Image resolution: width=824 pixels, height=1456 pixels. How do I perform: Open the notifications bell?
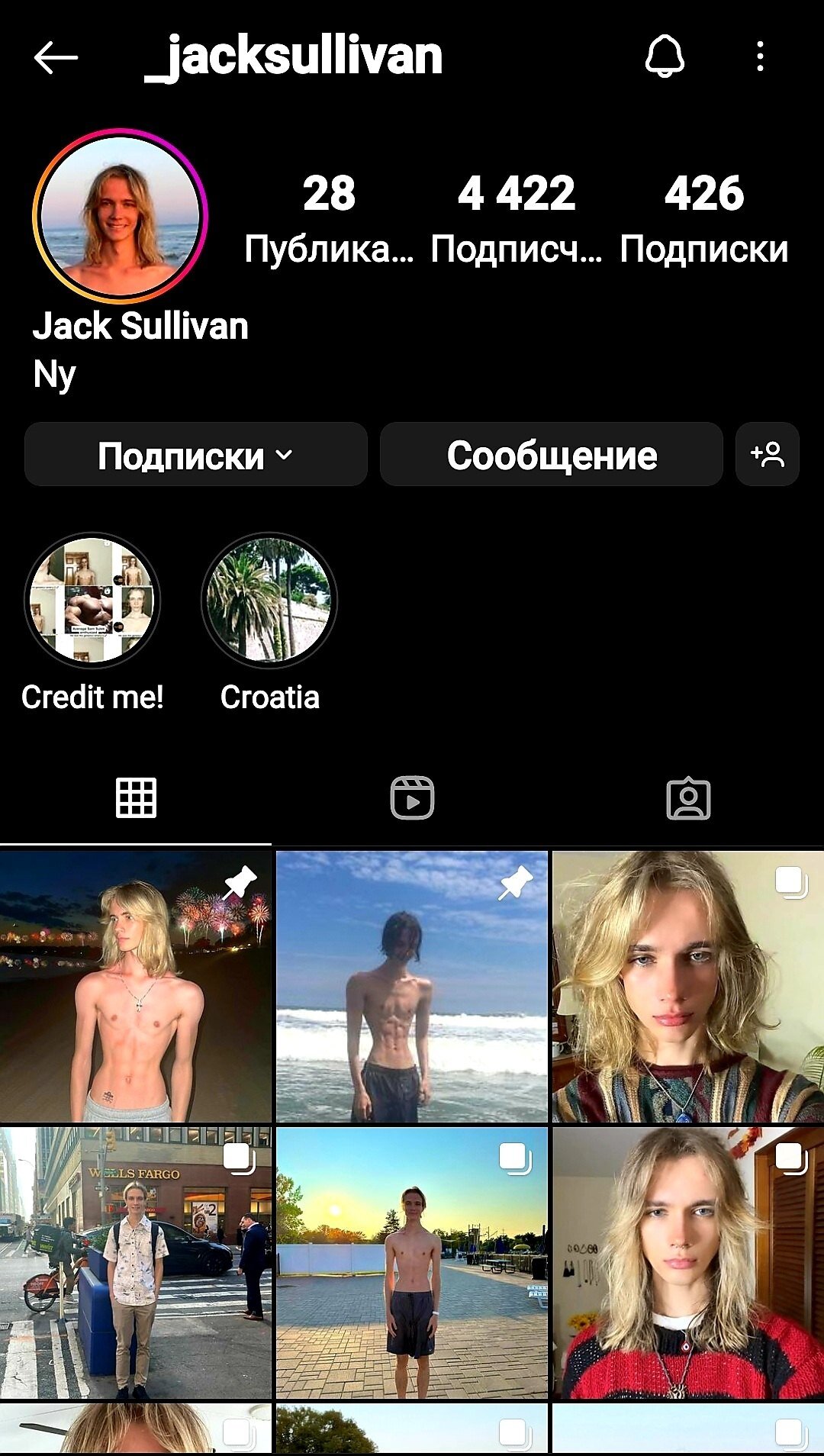click(x=665, y=56)
